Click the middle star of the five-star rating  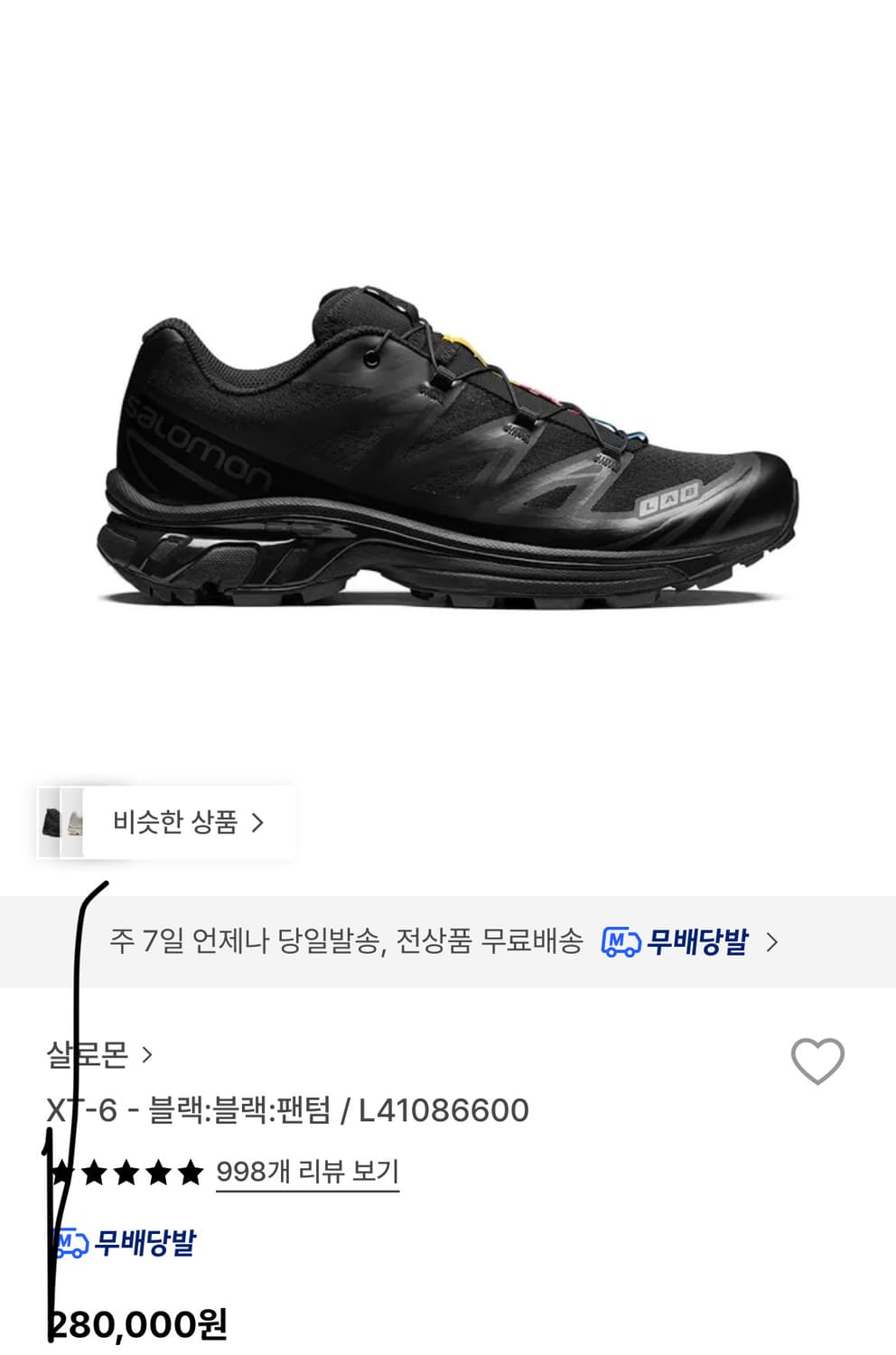pyautogui.click(x=126, y=1172)
